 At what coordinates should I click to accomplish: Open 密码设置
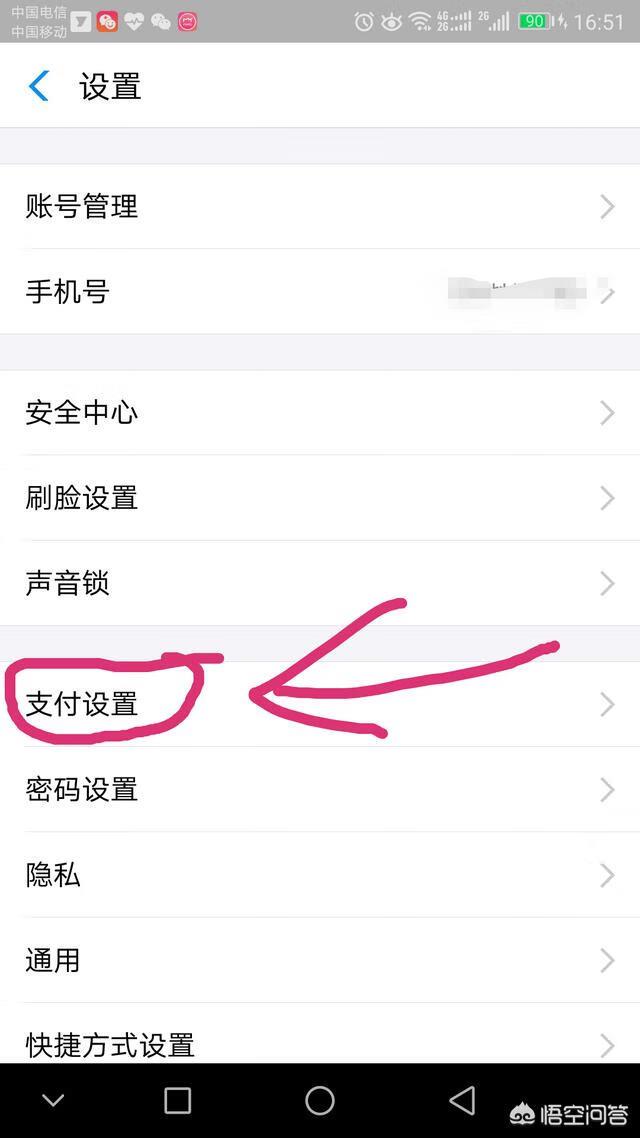click(320, 790)
